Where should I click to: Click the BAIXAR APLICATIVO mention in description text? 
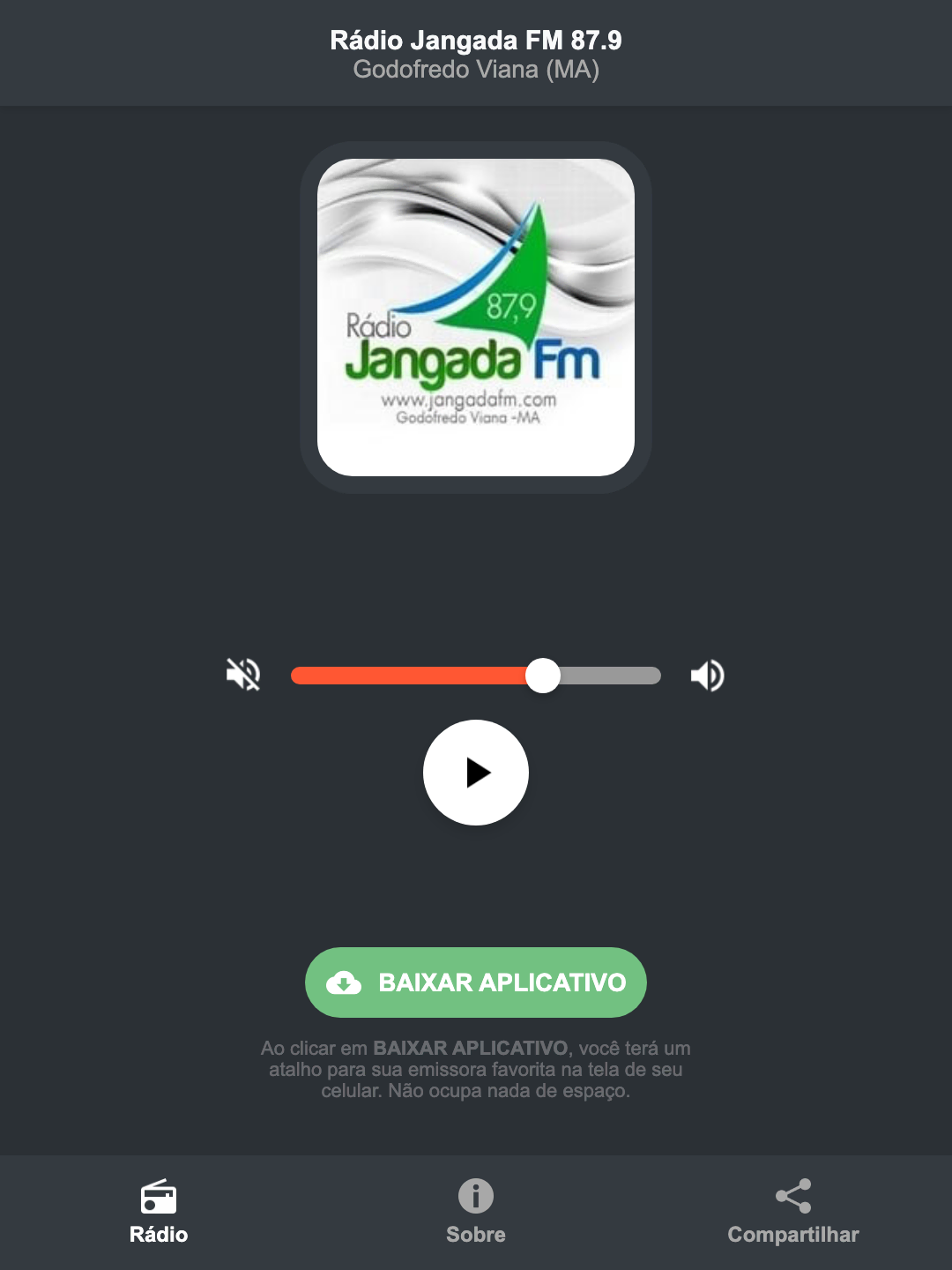click(471, 1049)
